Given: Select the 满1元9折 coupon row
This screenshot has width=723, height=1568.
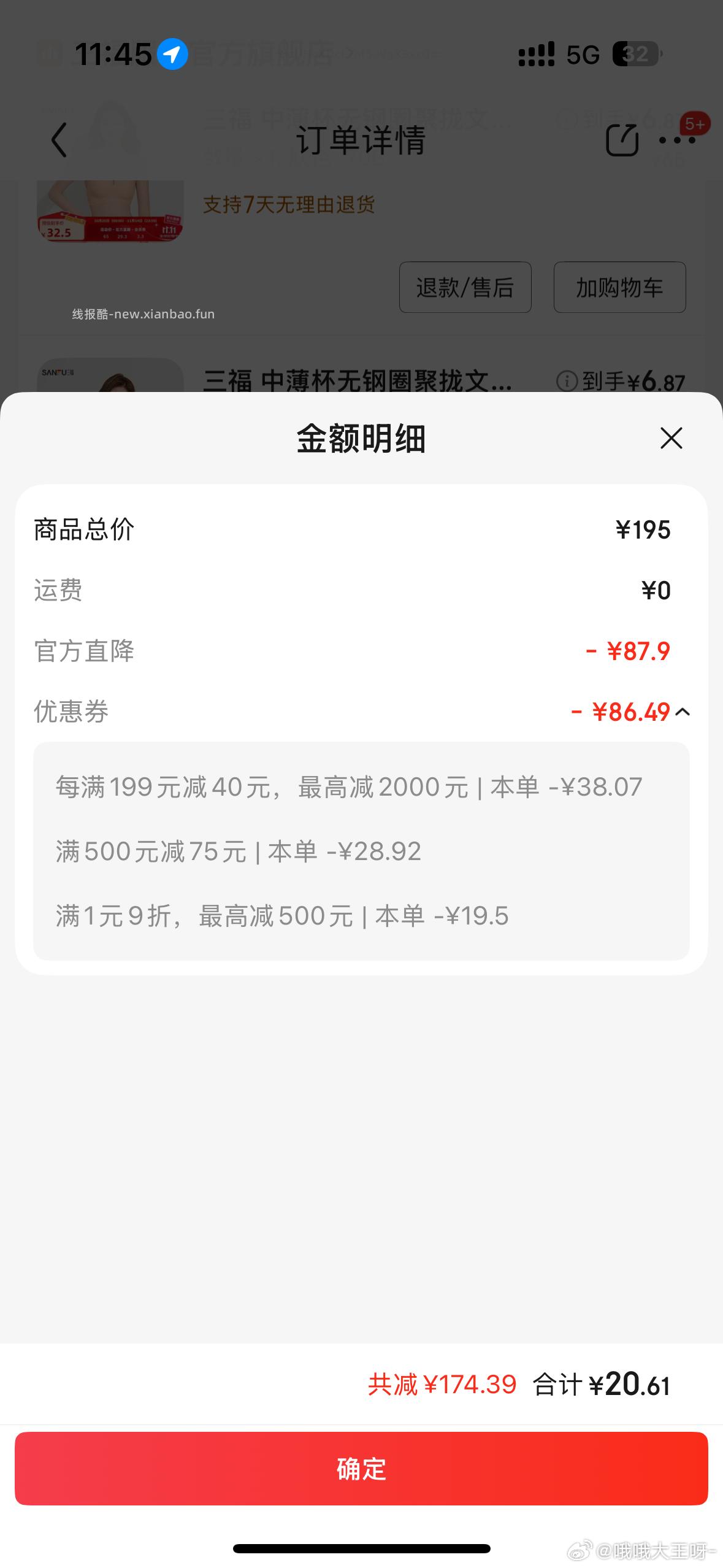Looking at the screenshot, I should pyautogui.click(x=281, y=915).
